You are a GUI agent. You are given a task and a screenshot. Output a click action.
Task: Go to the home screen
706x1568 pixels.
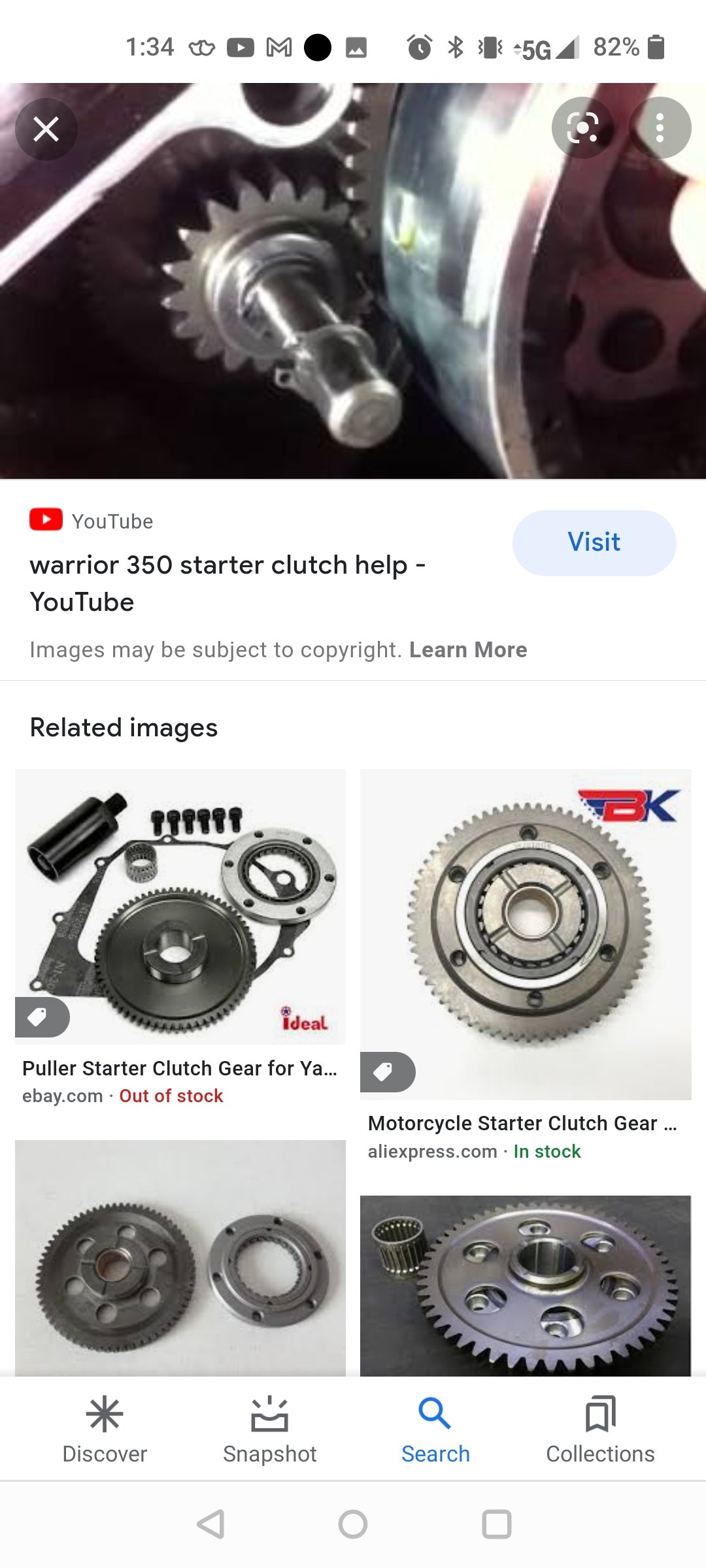(x=353, y=1524)
